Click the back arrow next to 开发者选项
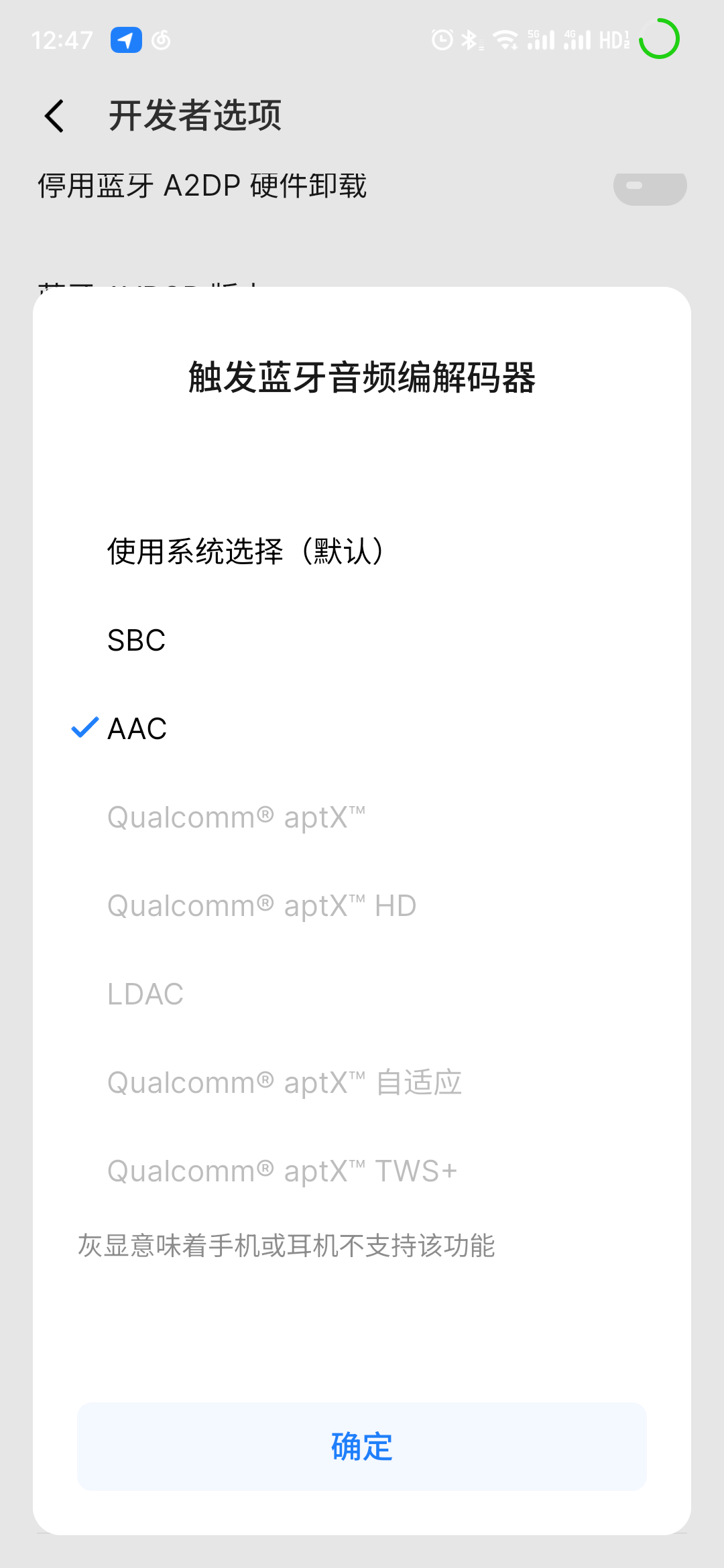This screenshot has width=724, height=1568. click(x=54, y=115)
